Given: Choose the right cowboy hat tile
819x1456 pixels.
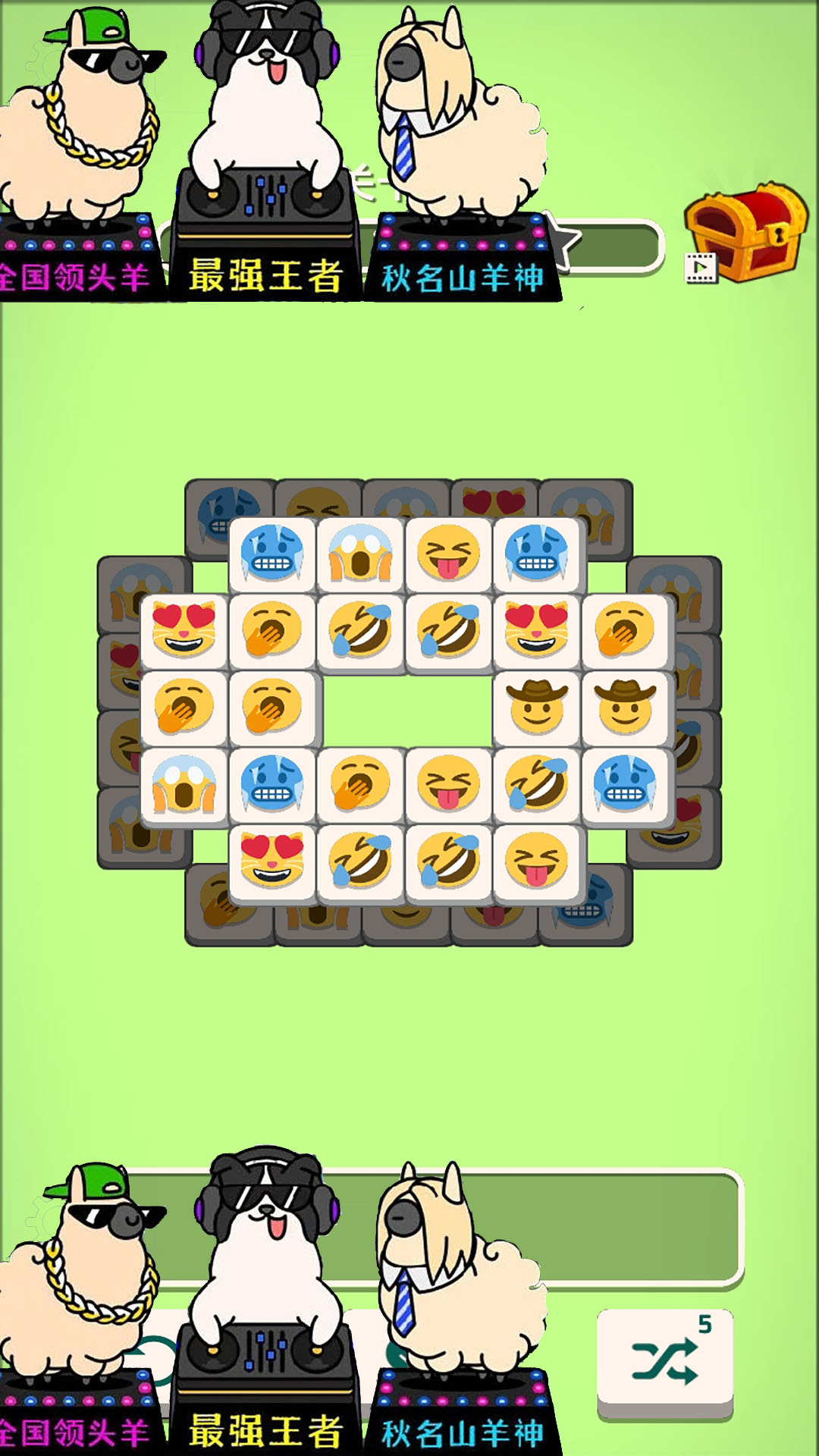Looking at the screenshot, I should [625, 707].
